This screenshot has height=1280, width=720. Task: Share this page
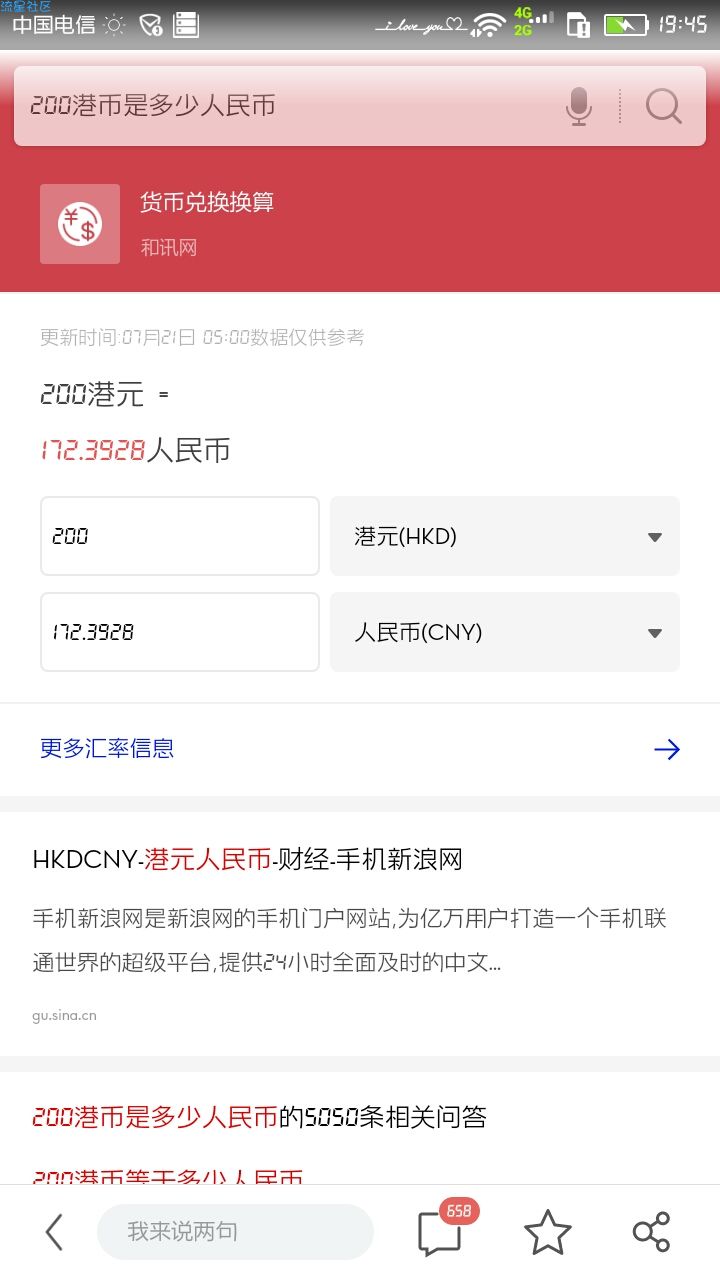[651, 1232]
